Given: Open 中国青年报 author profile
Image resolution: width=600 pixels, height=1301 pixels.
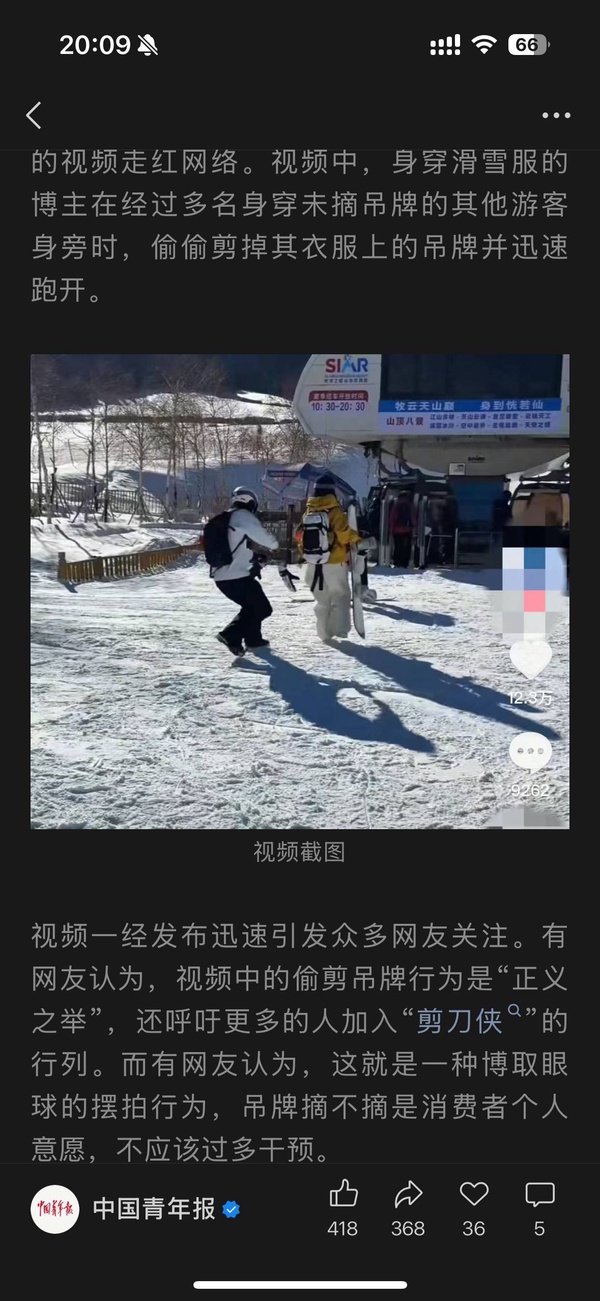Looking at the screenshot, I should click(x=154, y=1209).
